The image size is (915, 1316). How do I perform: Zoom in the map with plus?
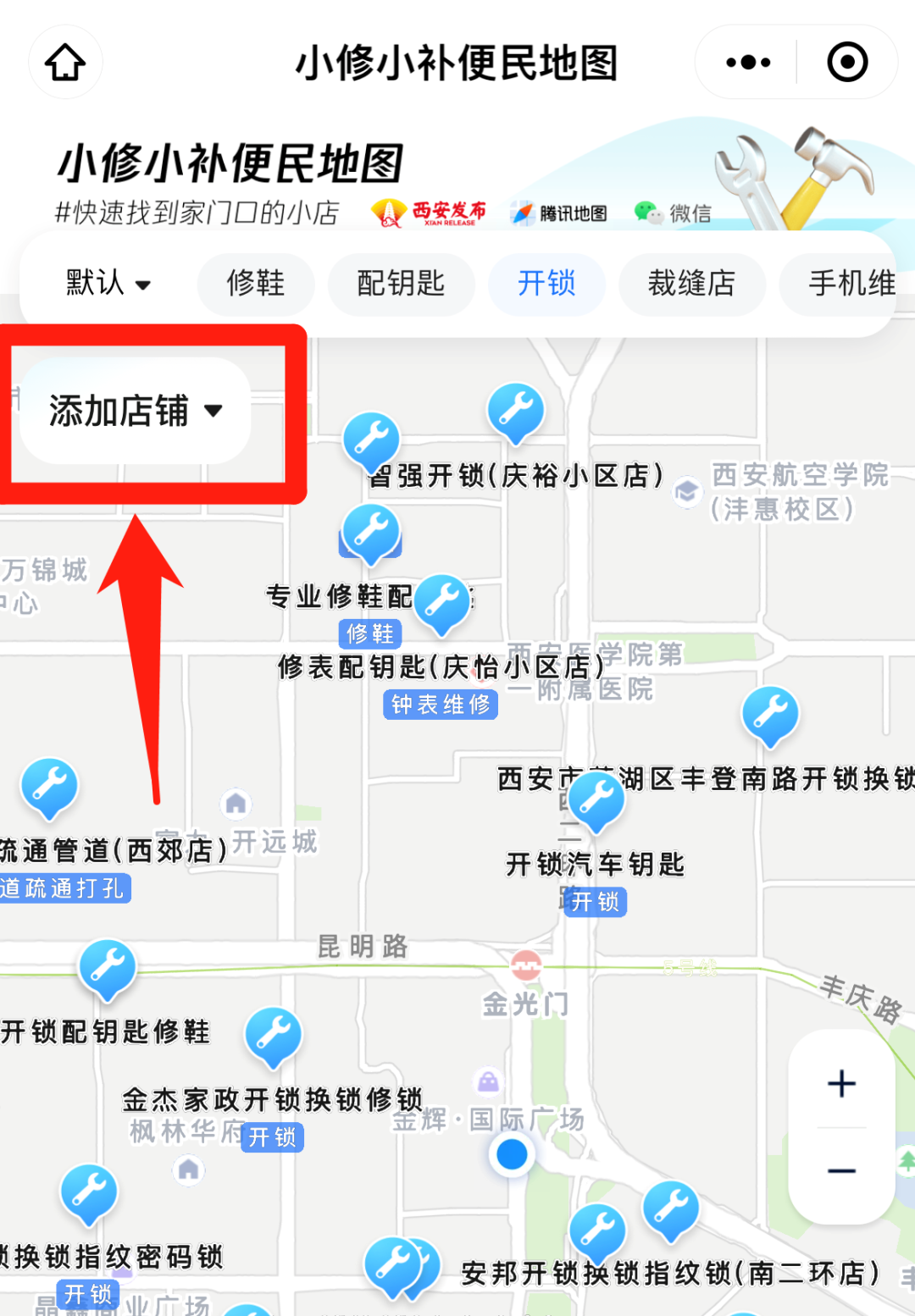click(841, 1083)
